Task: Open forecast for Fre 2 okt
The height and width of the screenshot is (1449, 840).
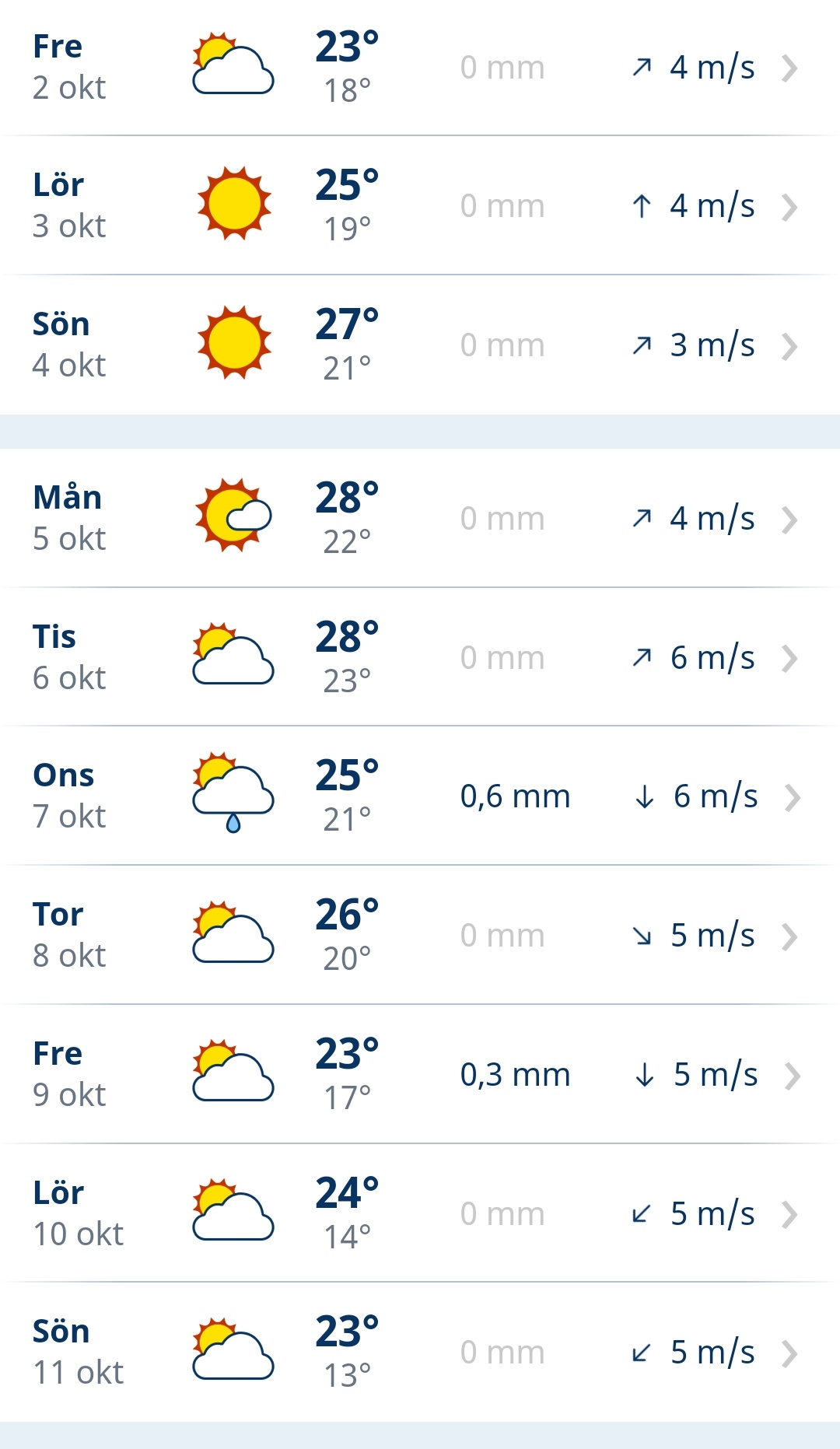Action: pos(420,68)
